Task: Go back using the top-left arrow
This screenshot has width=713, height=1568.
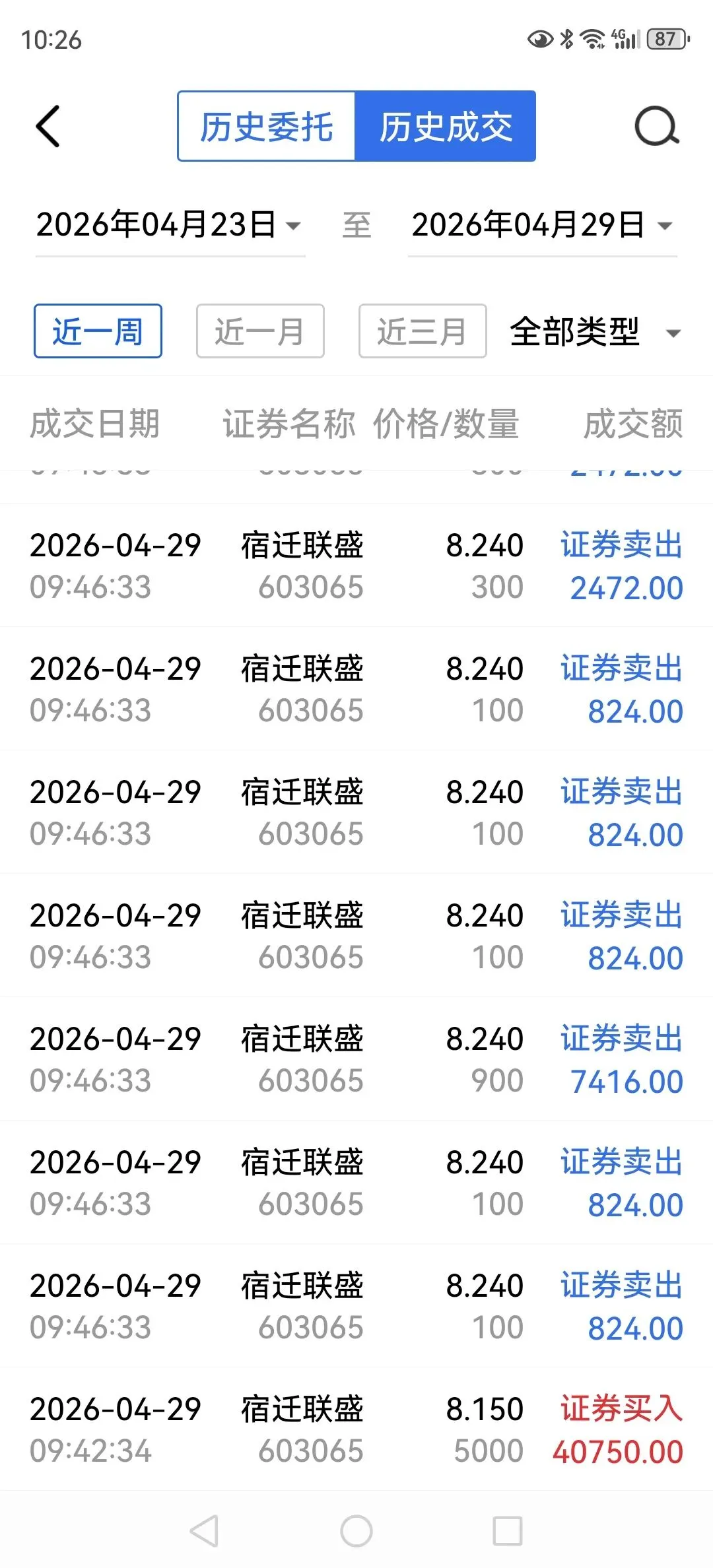Action: (48, 126)
